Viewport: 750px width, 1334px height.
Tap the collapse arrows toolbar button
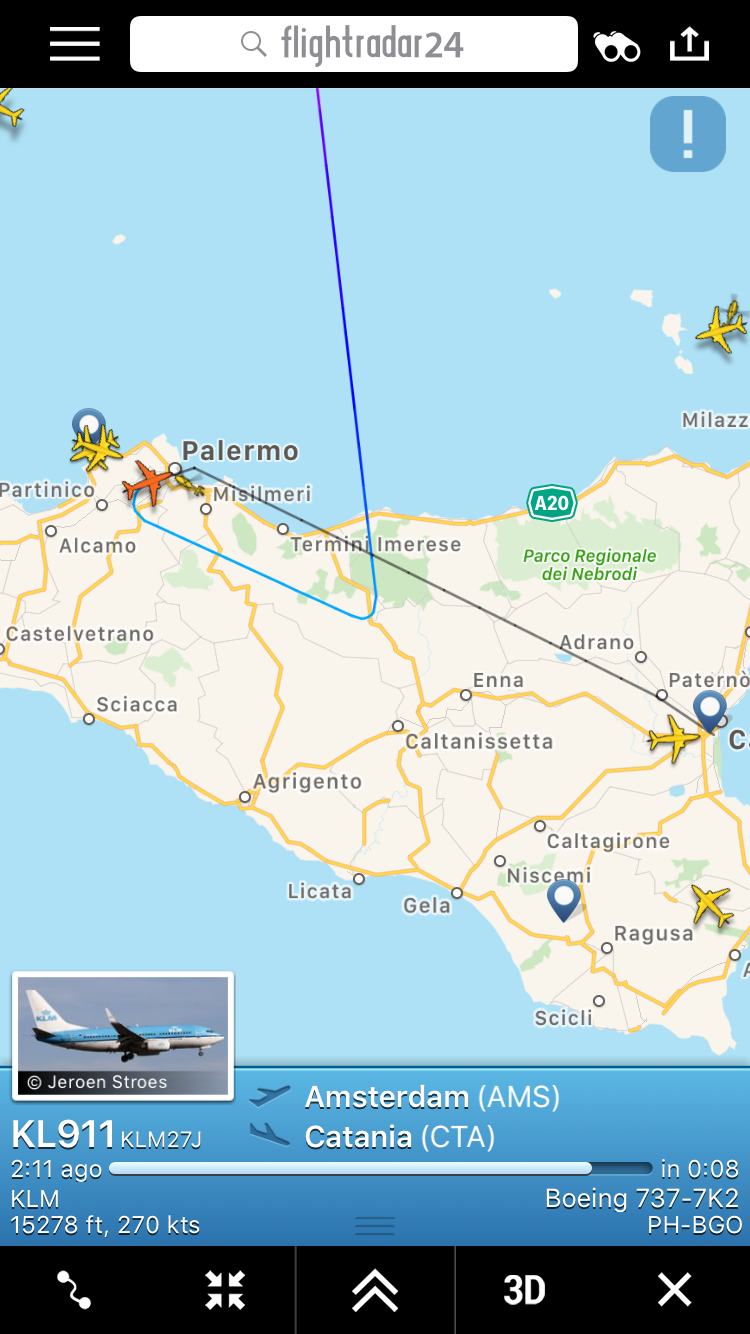click(x=225, y=1290)
